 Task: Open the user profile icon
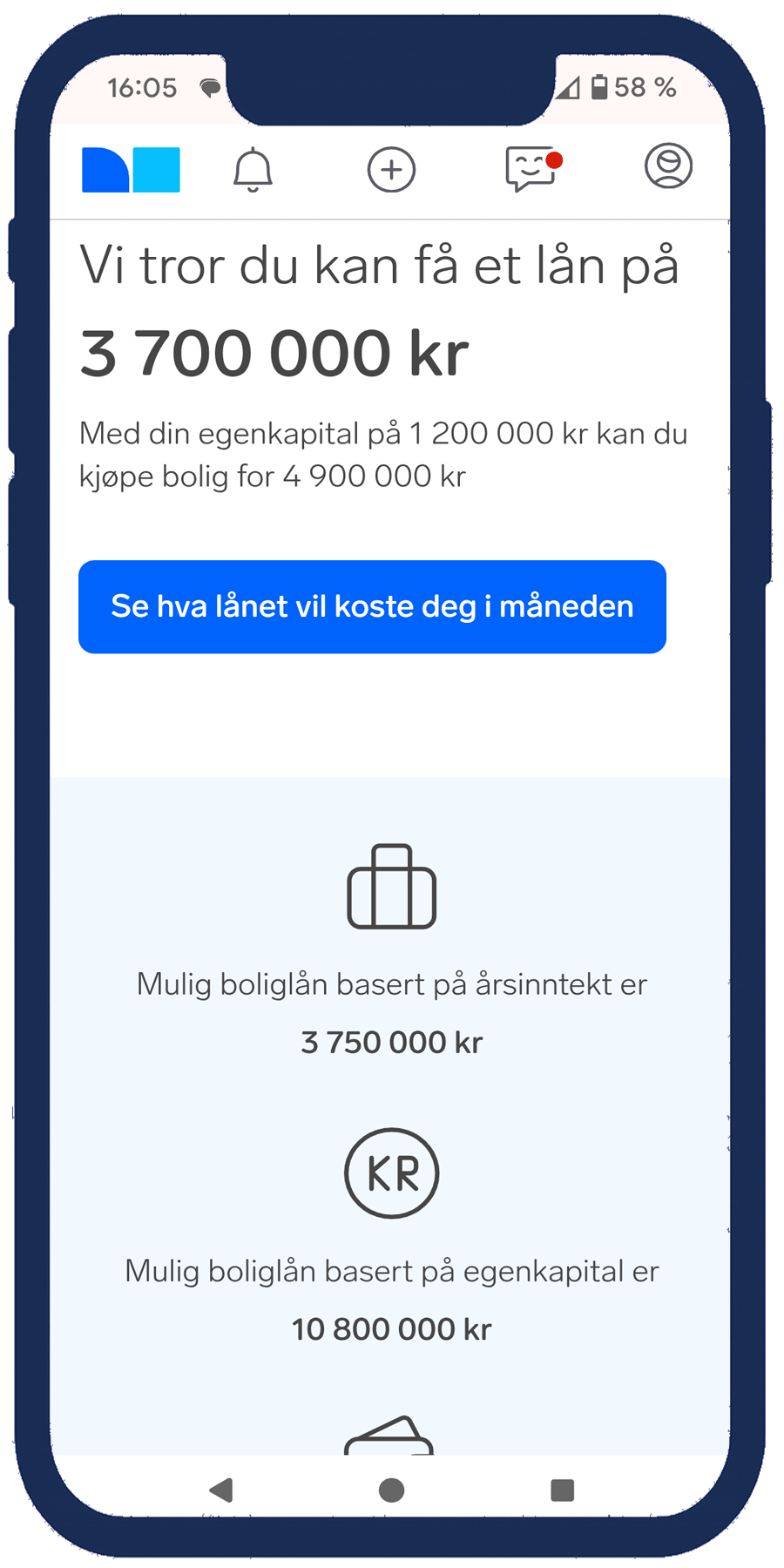pyautogui.click(x=668, y=166)
